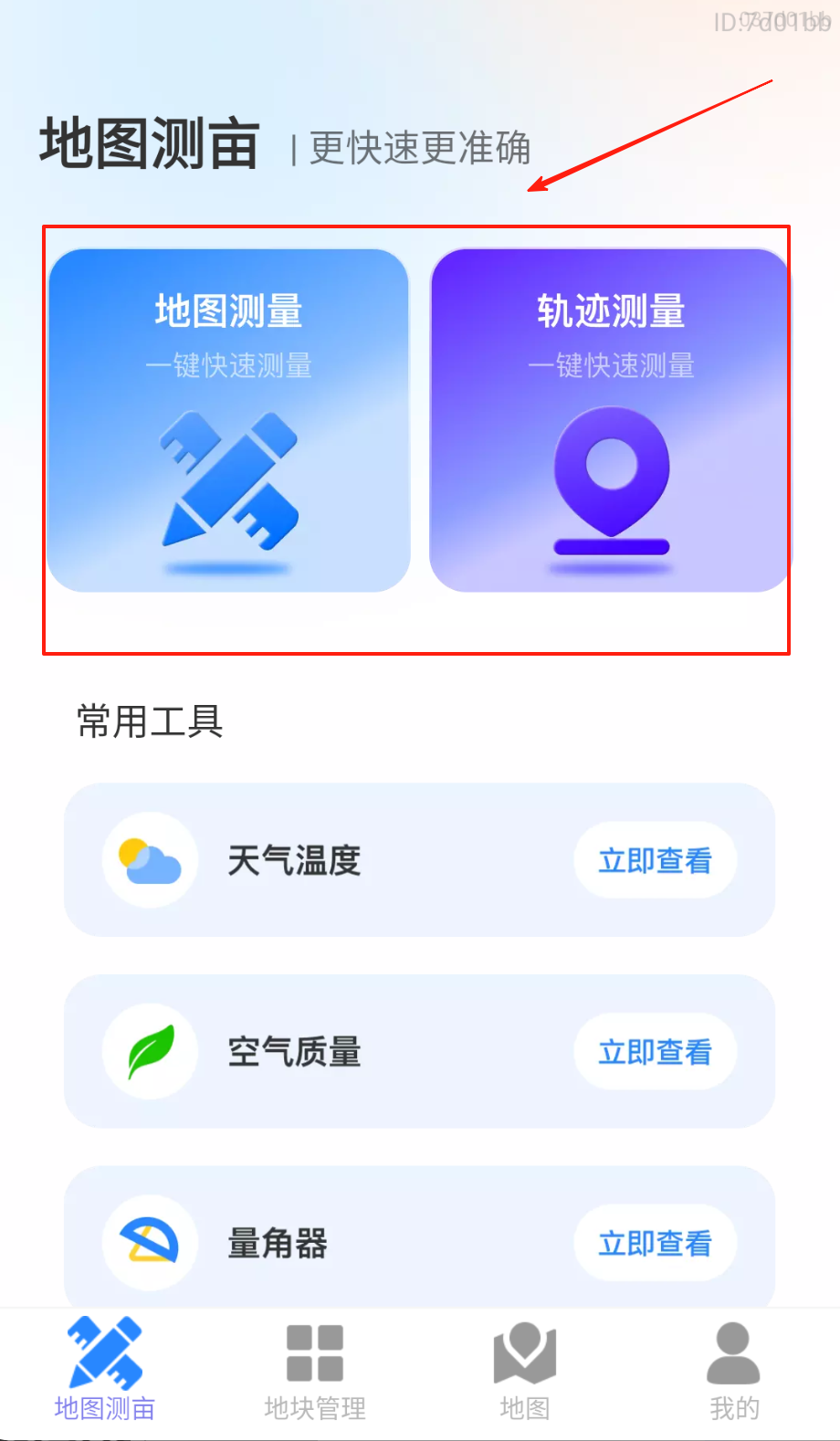Open the 地图测量 card

228,420
